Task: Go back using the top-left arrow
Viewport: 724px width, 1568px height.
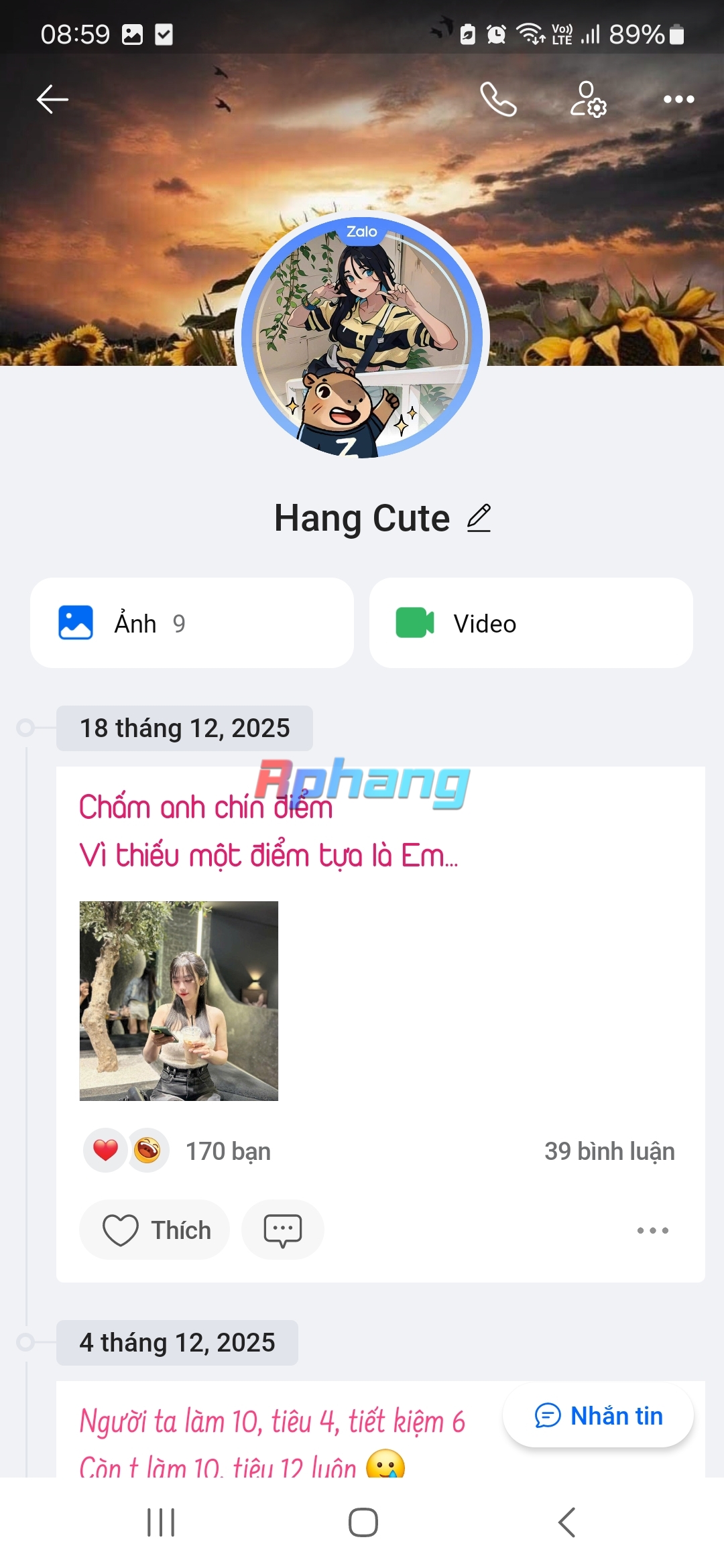Action: (x=52, y=99)
